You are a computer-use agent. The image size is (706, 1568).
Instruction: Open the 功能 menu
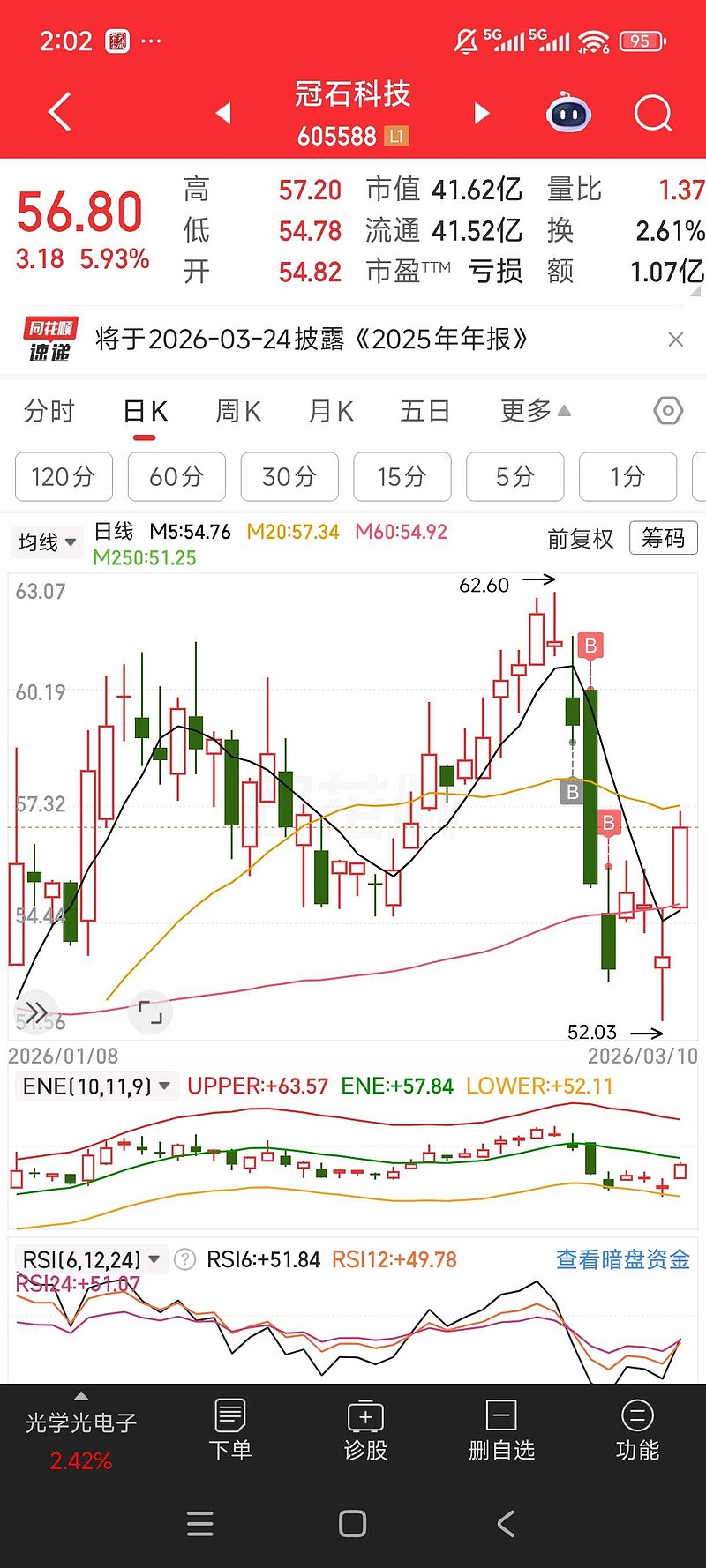(637, 1430)
